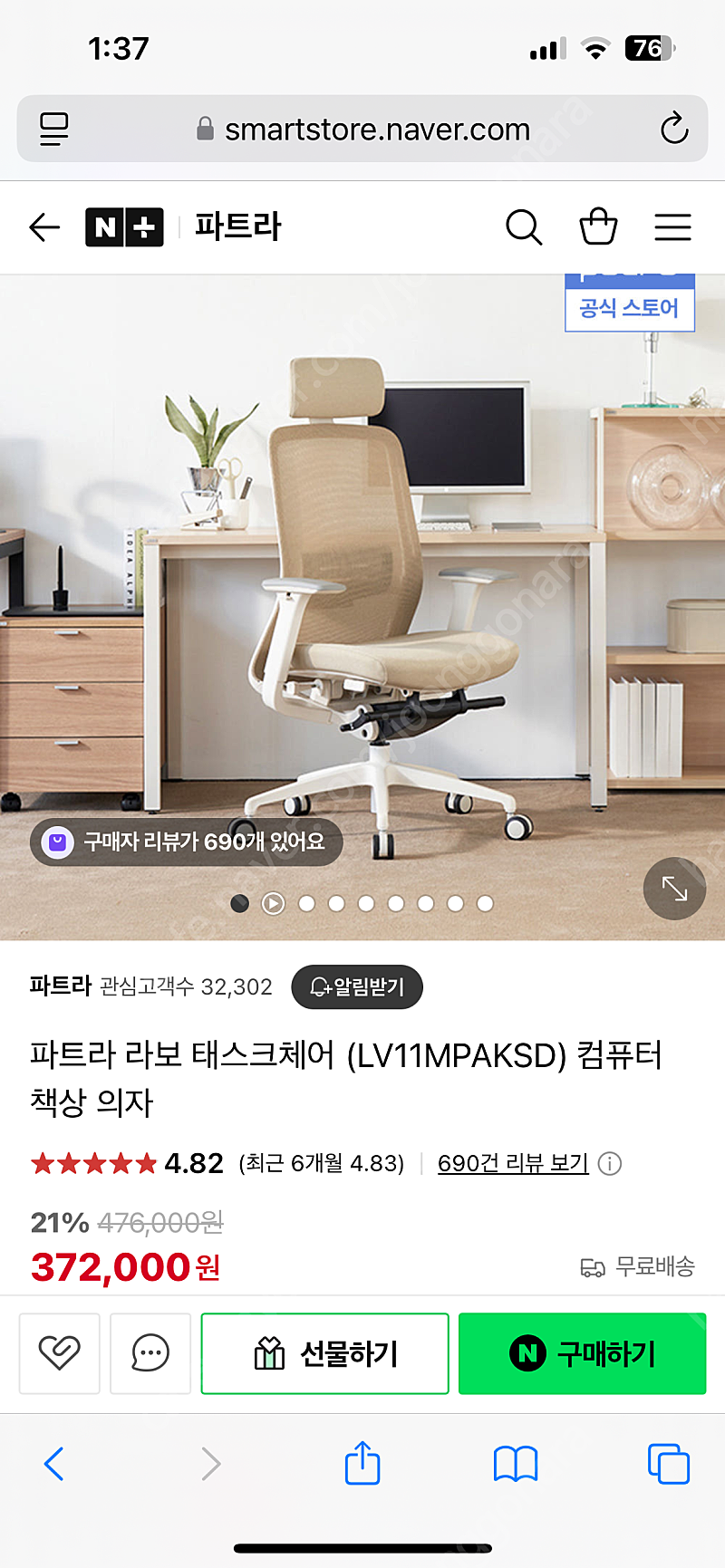Open Safari bookmarks
725x1568 pixels.
coord(516,1464)
